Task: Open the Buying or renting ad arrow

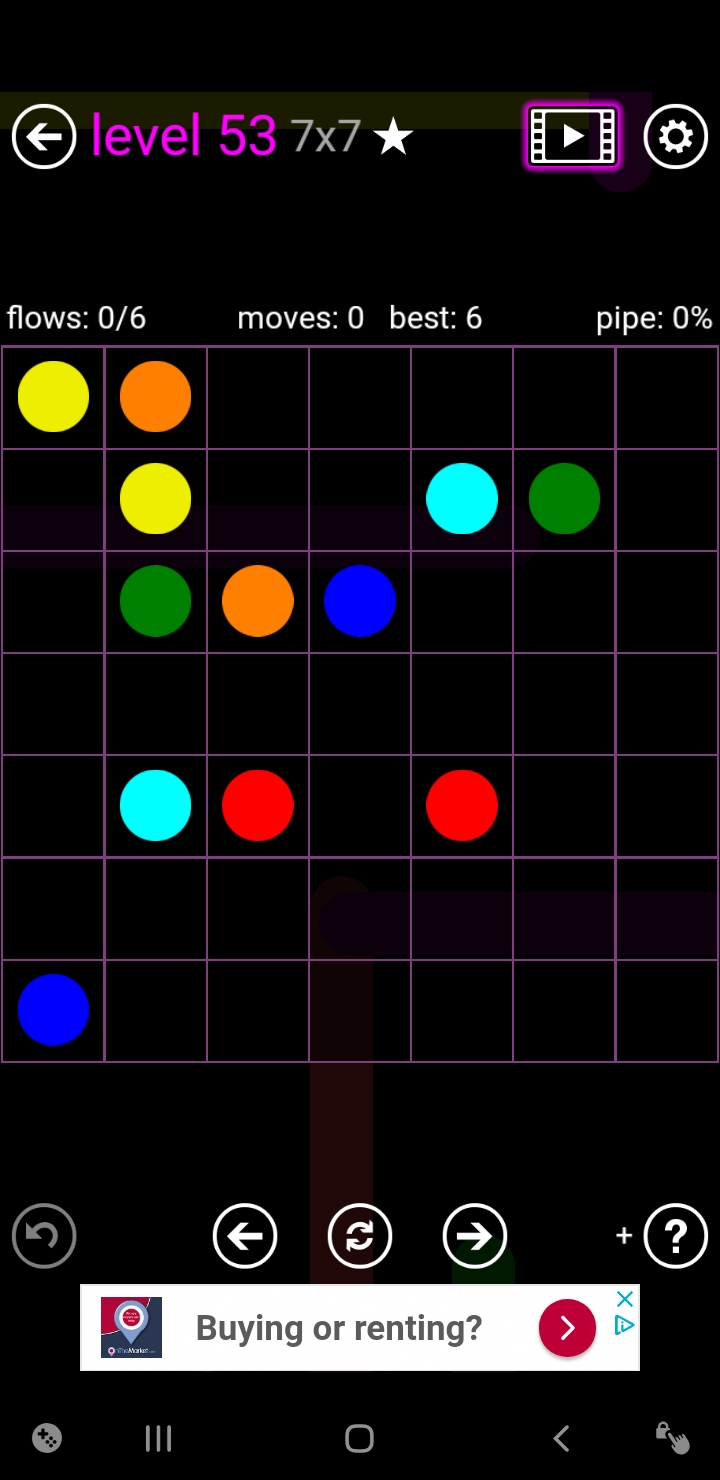Action: click(567, 1328)
